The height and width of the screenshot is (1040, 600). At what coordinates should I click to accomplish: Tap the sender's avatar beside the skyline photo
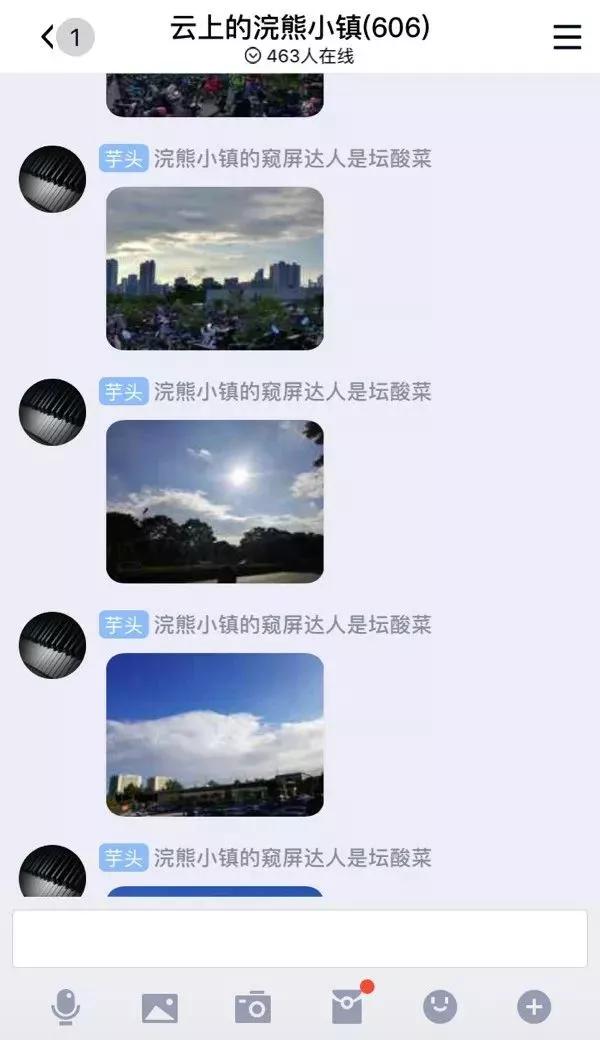[x=52, y=179]
